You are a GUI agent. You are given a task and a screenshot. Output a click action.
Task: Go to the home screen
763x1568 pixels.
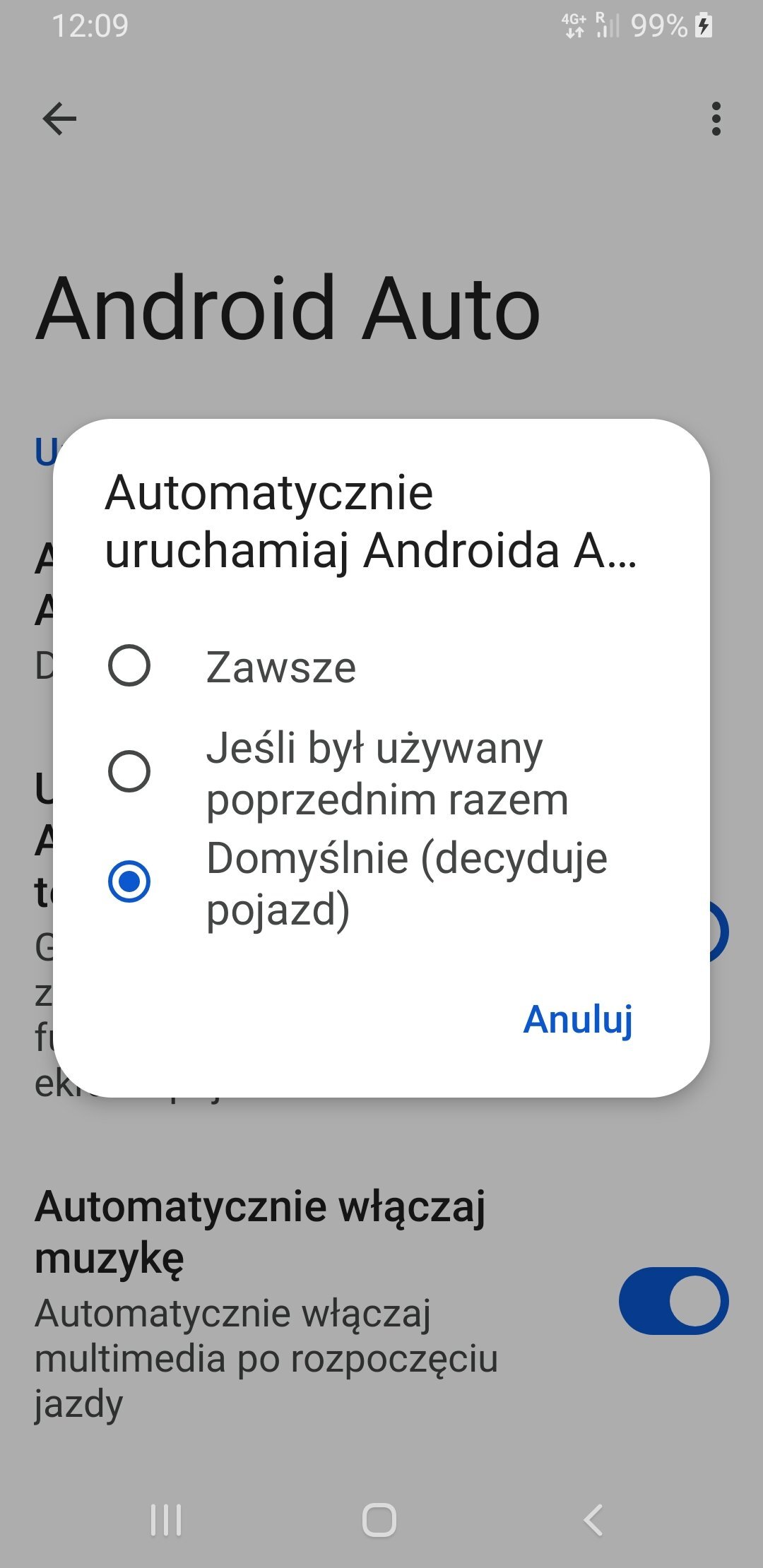click(379, 1520)
